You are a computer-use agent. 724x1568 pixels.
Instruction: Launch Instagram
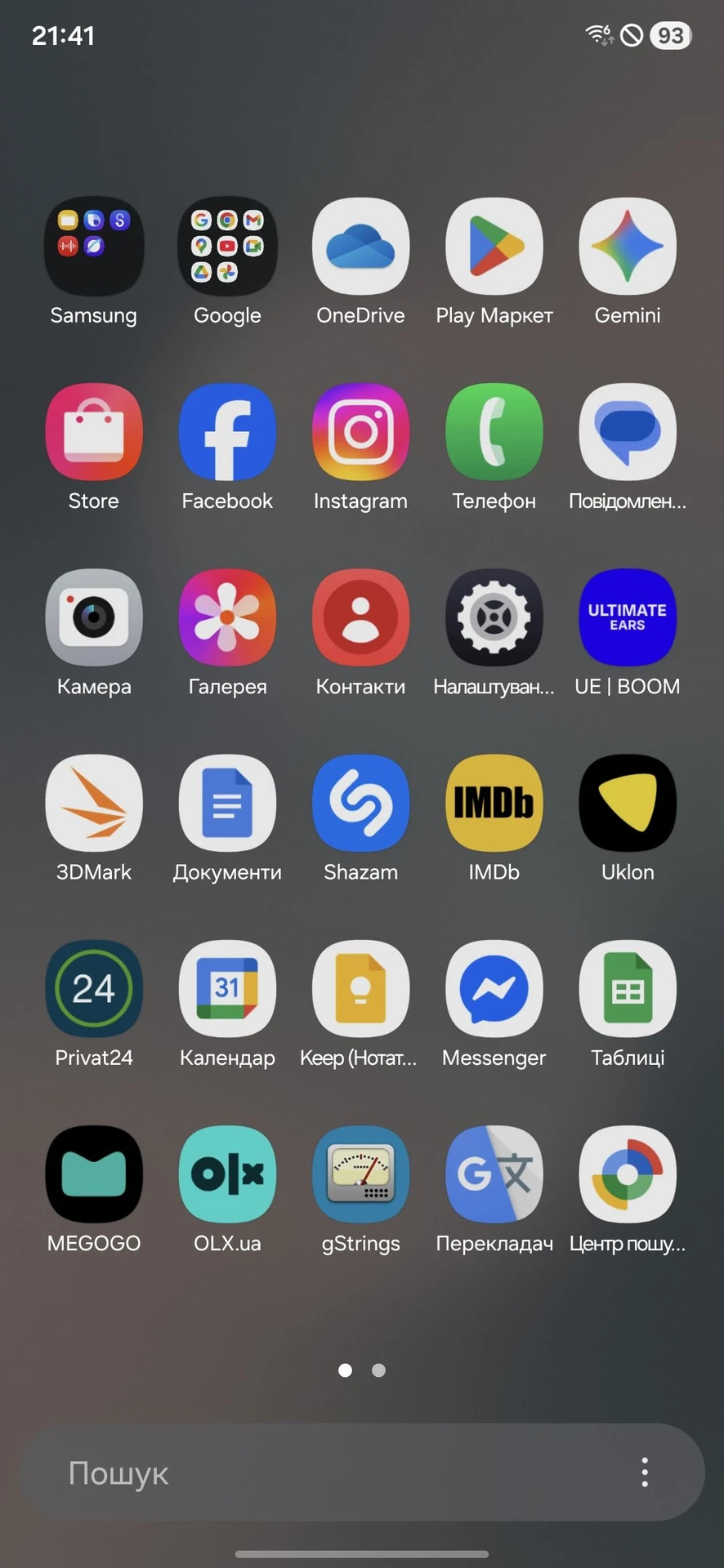point(360,431)
